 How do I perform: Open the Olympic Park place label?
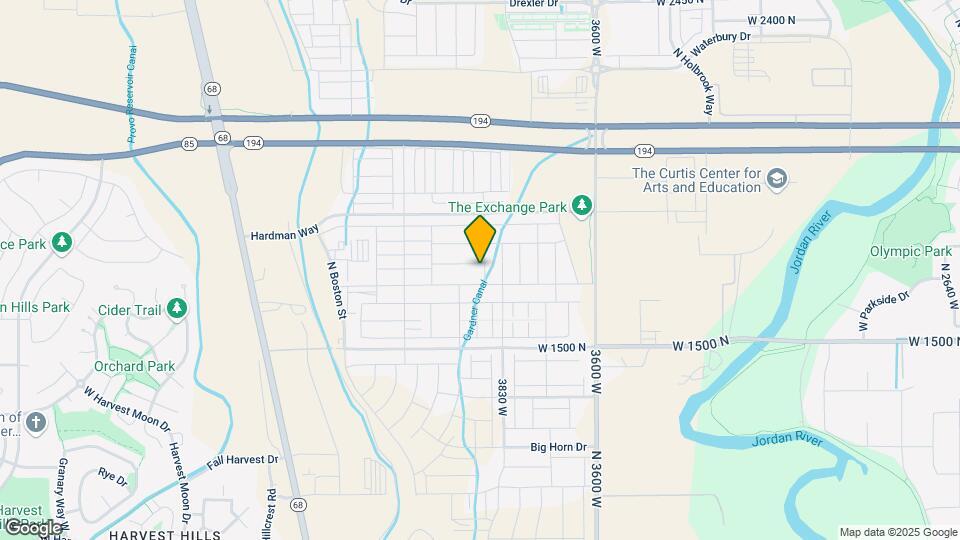pos(909,252)
